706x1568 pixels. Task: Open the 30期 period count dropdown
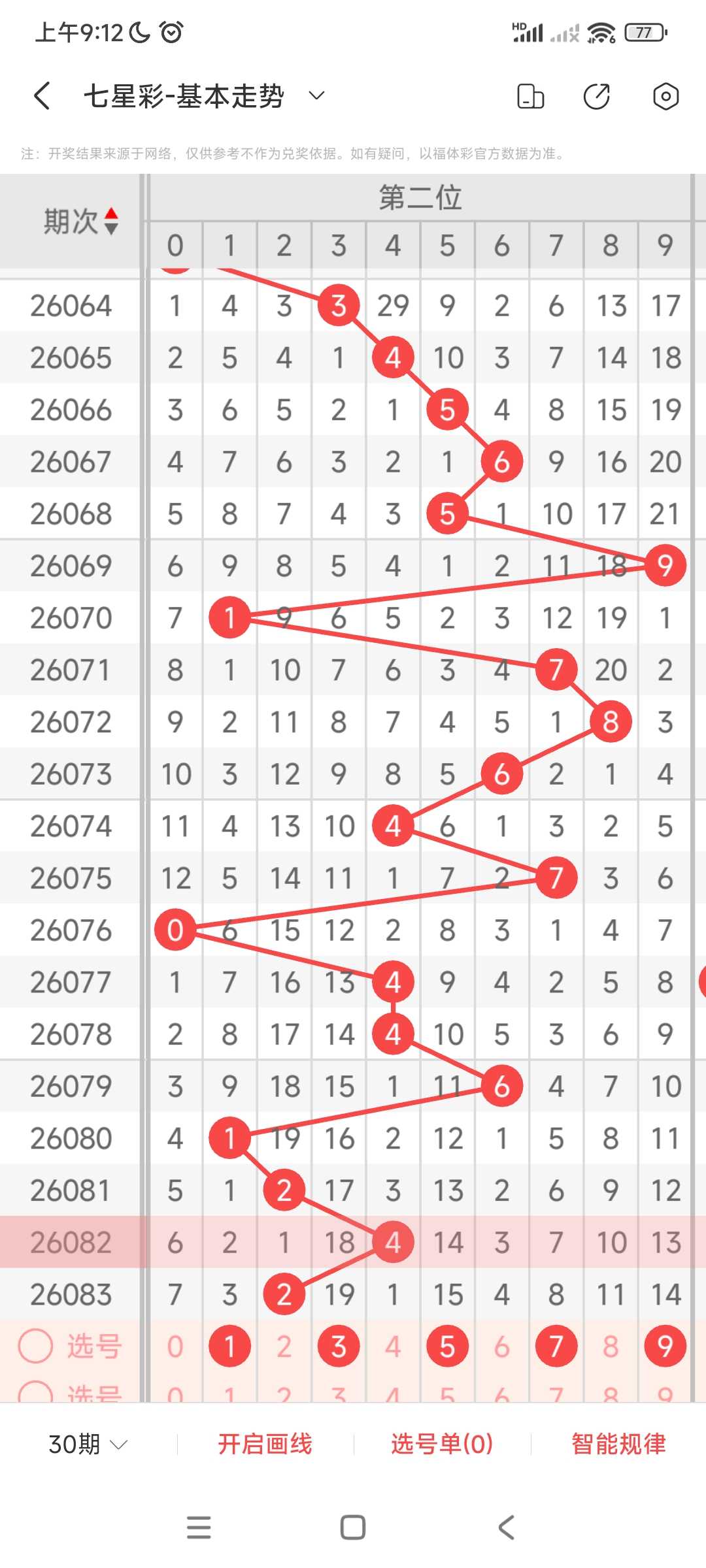click(x=88, y=1444)
